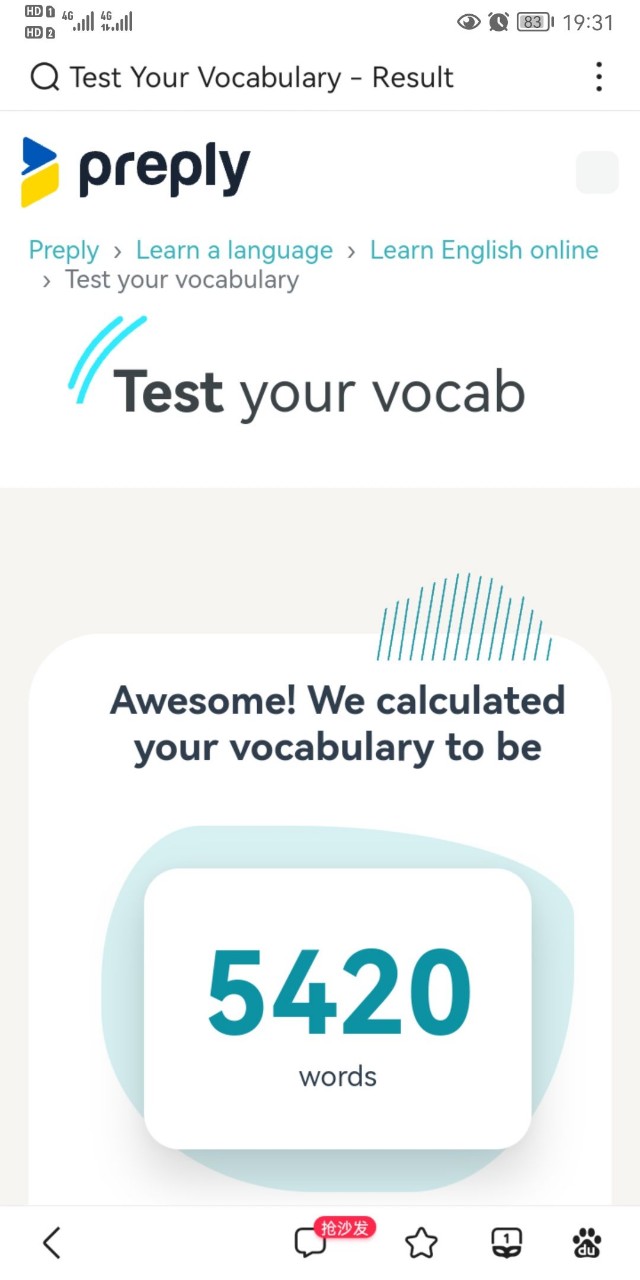
Task: Go to Learn a language breadcrumb
Action: click(234, 250)
